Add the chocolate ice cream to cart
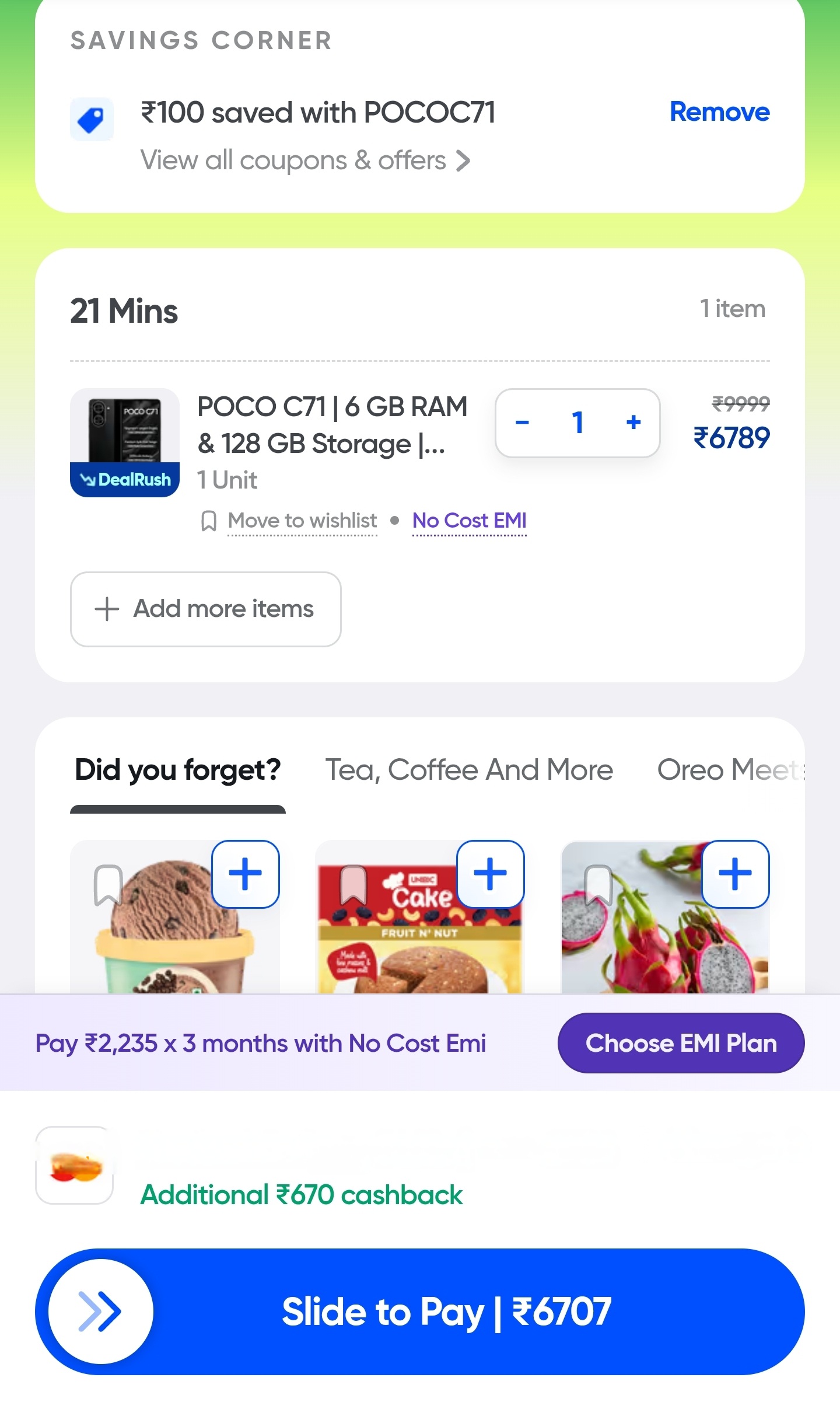The image size is (840, 1409). (x=245, y=874)
